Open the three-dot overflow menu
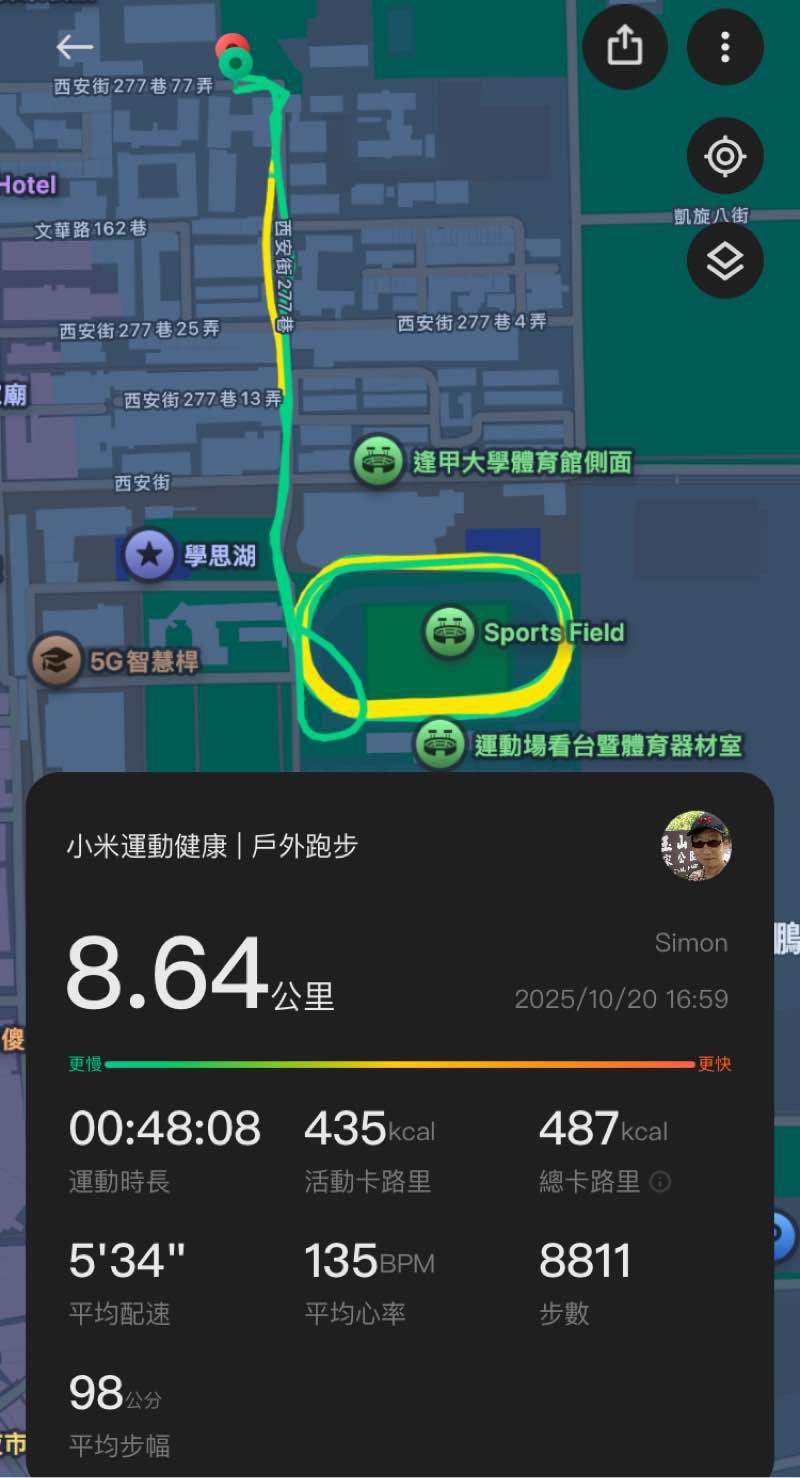Image resolution: width=800 pixels, height=1478 pixels. click(725, 46)
